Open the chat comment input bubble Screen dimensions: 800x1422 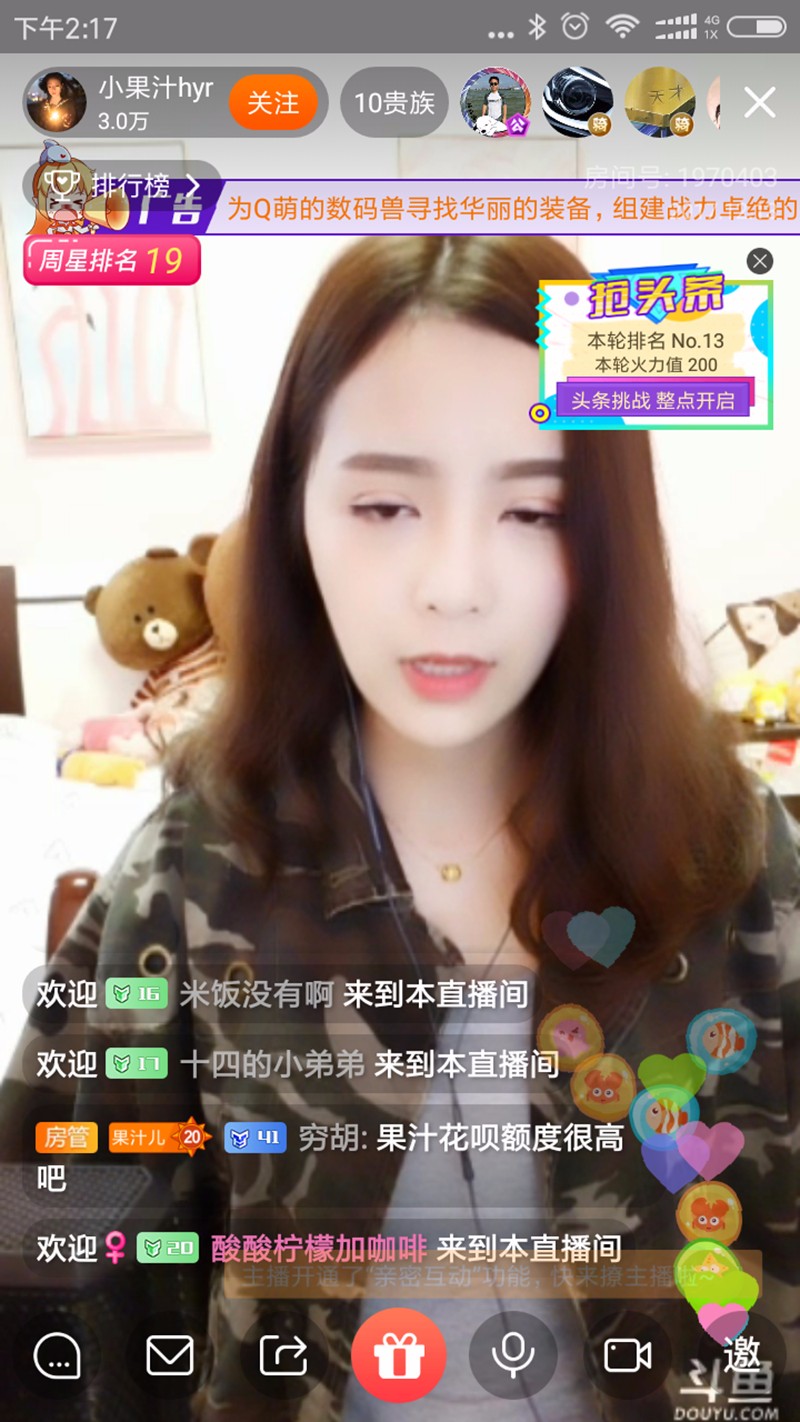pyautogui.click(x=57, y=1357)
